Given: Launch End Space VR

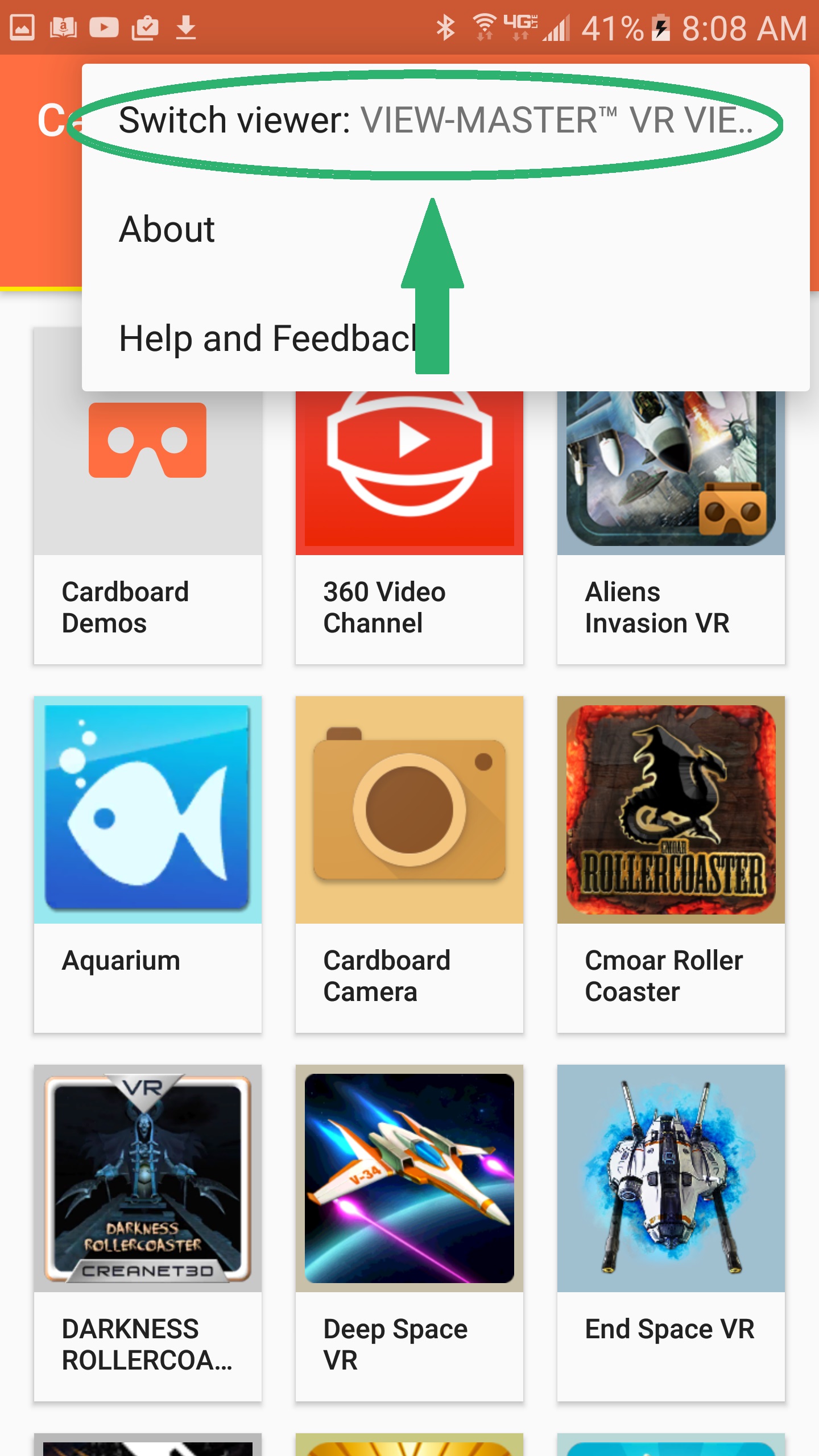Looking at the screenshot, I should click(671, 1233).
